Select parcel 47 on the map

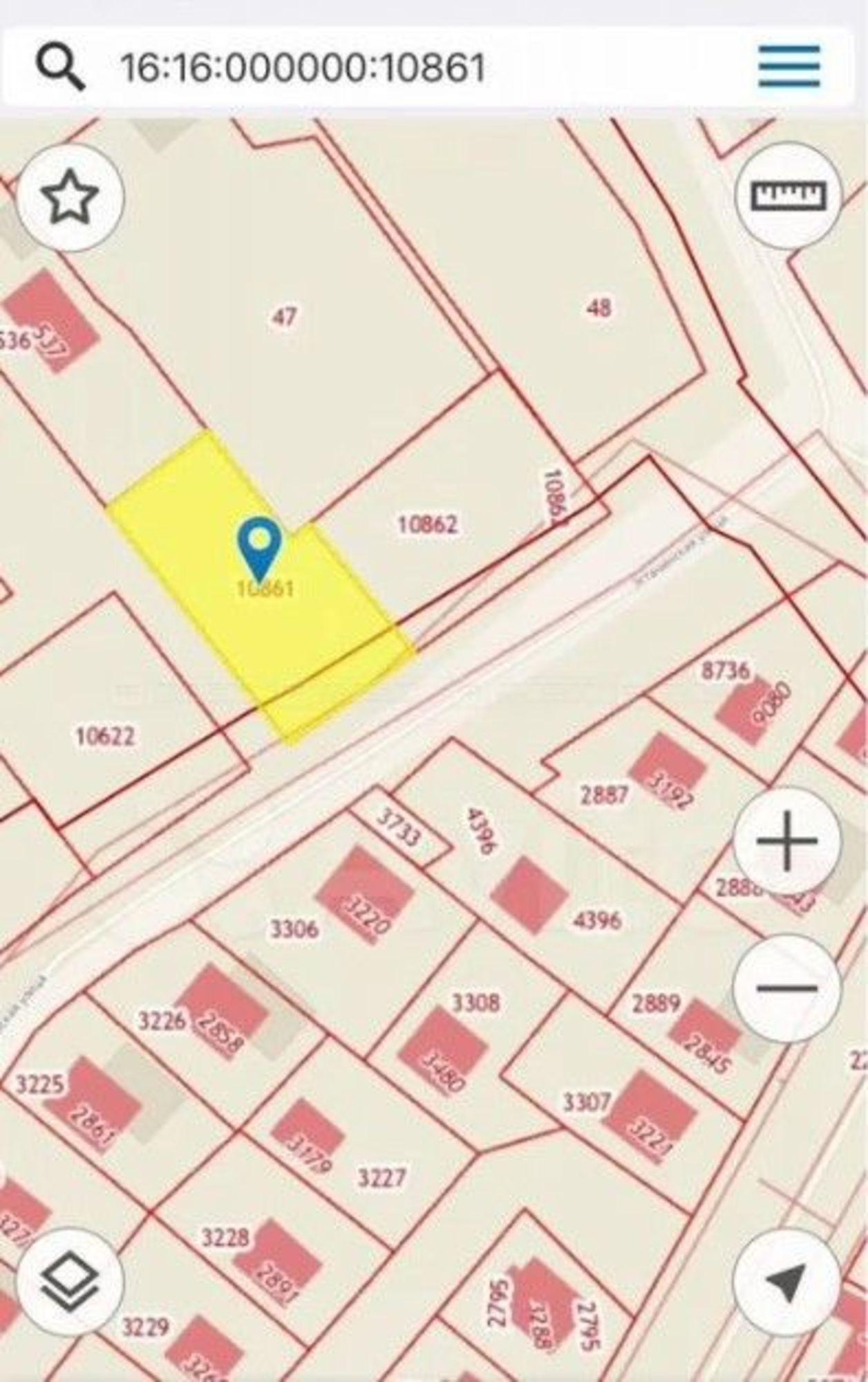pyautogui.click(x=284, y=317)
